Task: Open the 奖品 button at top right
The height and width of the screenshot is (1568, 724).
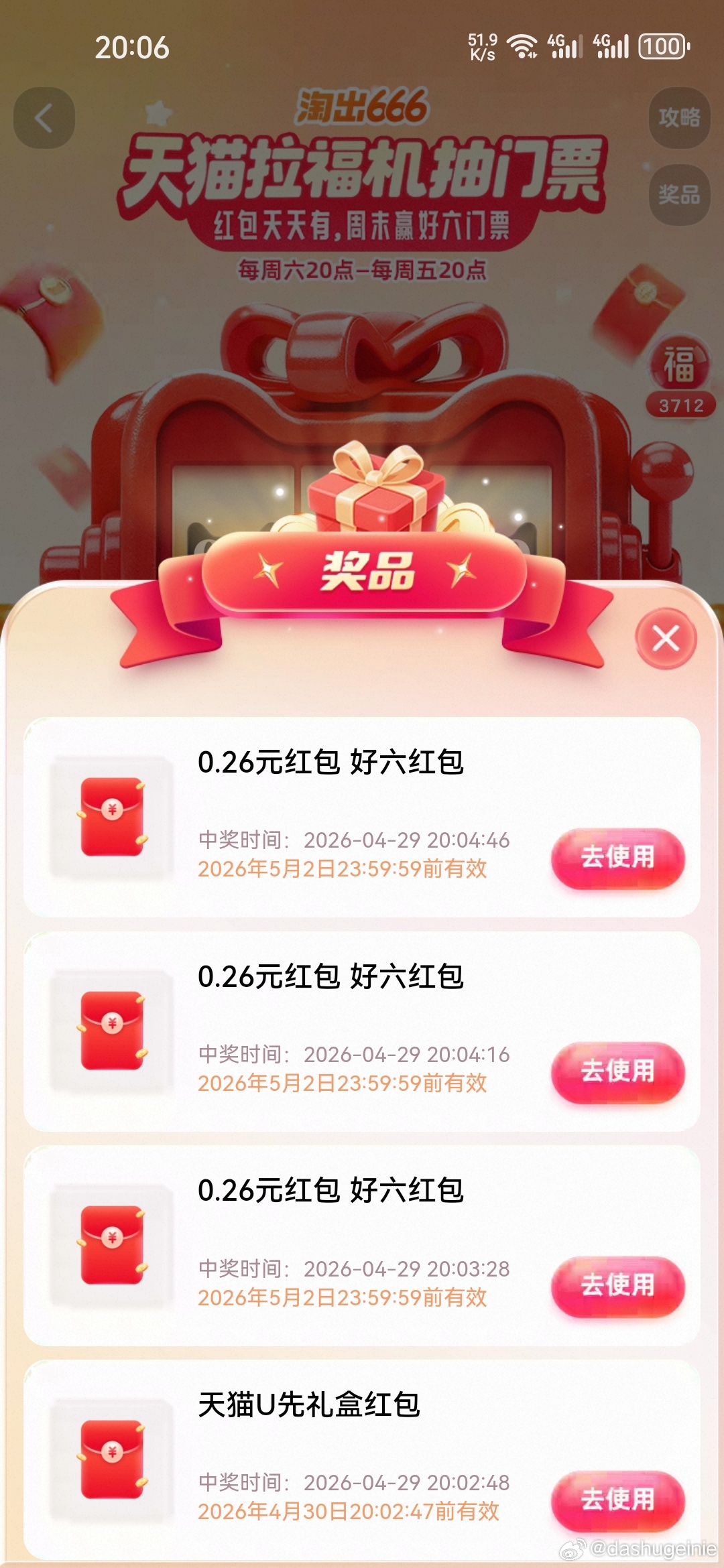Action: (678, 195)
